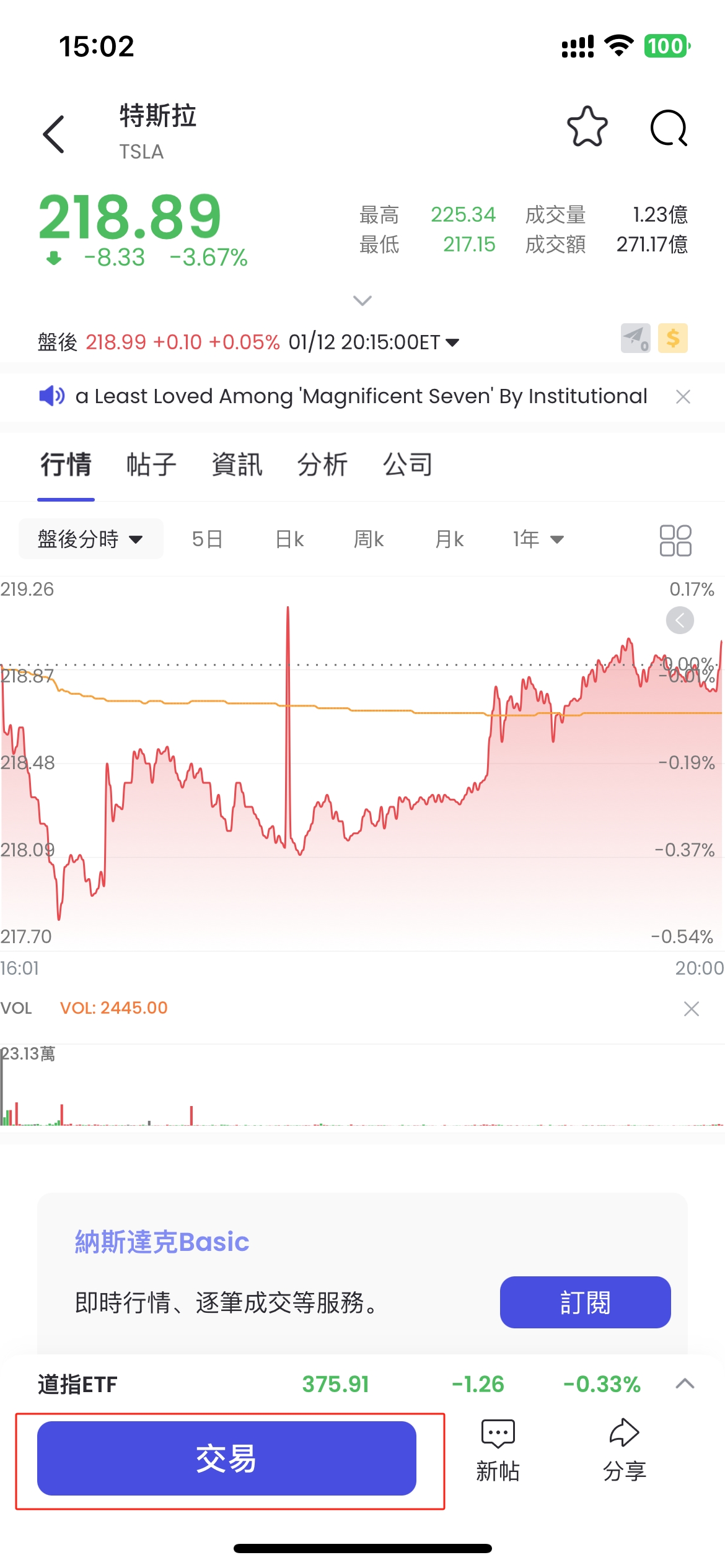725x1568 pixels.
Task: Open the chart layout grid icon
Action: [x=675, y=539]
